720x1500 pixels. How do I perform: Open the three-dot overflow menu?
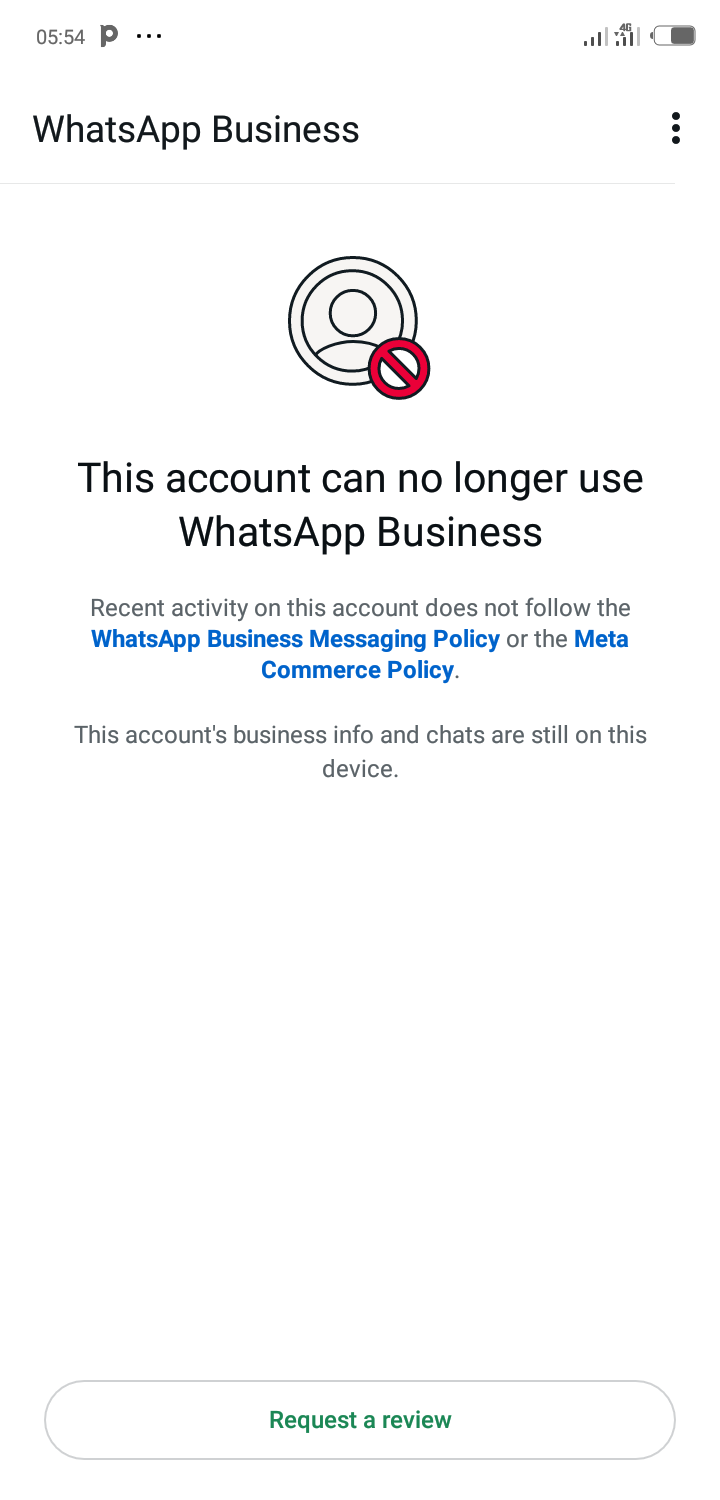coord(676,129)
